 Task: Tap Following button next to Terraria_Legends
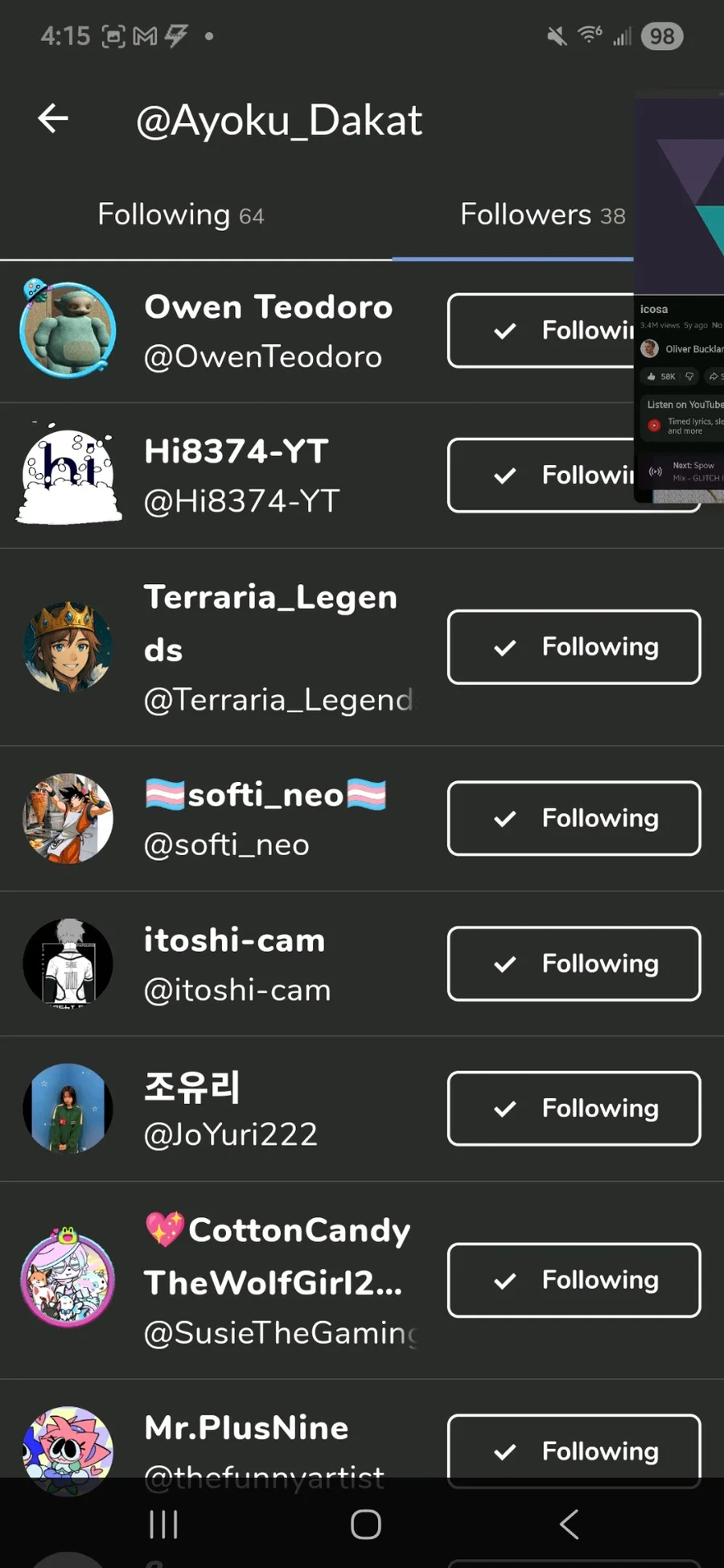point(574,648)
